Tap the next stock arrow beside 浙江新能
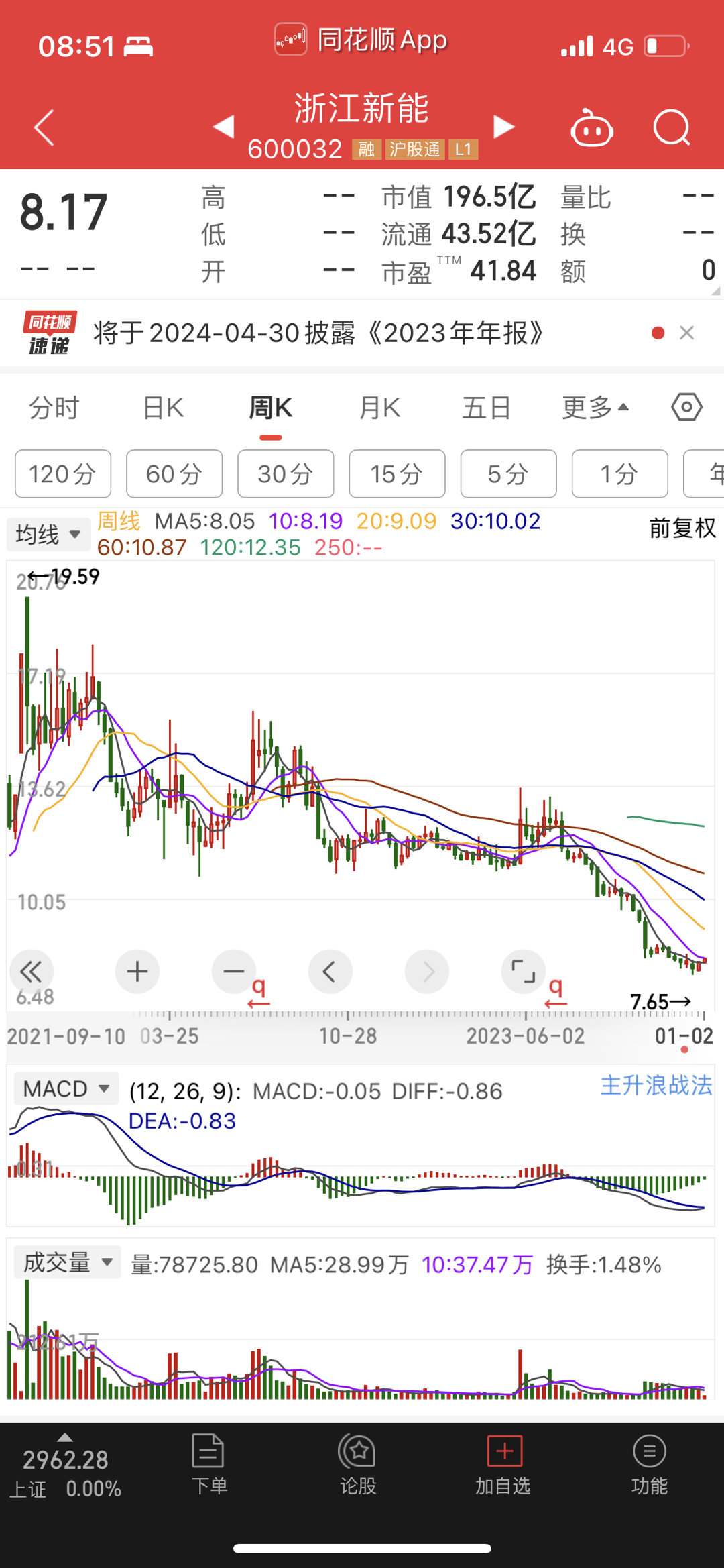Viewport: 724px width, 1568px height. [504, 126]
